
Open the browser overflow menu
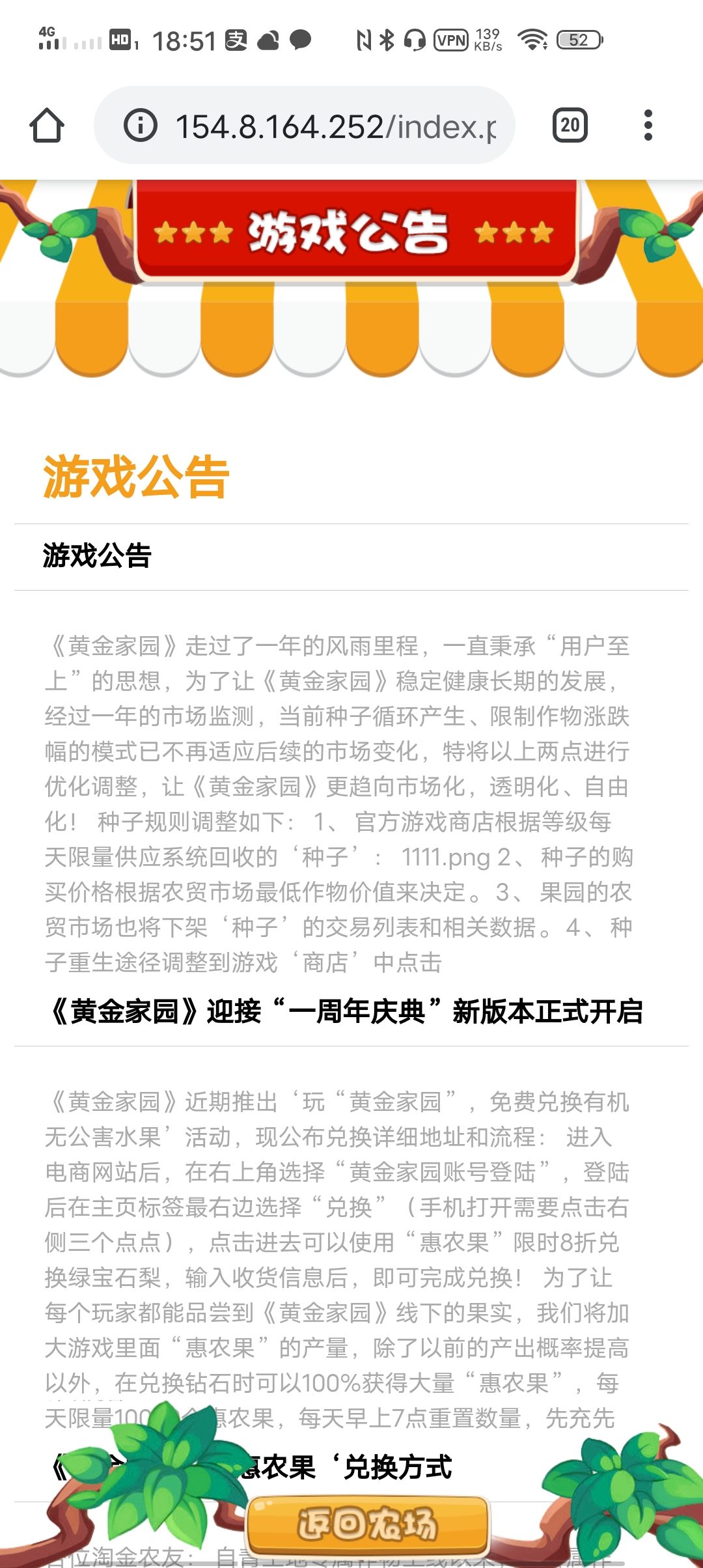(648, 125)
